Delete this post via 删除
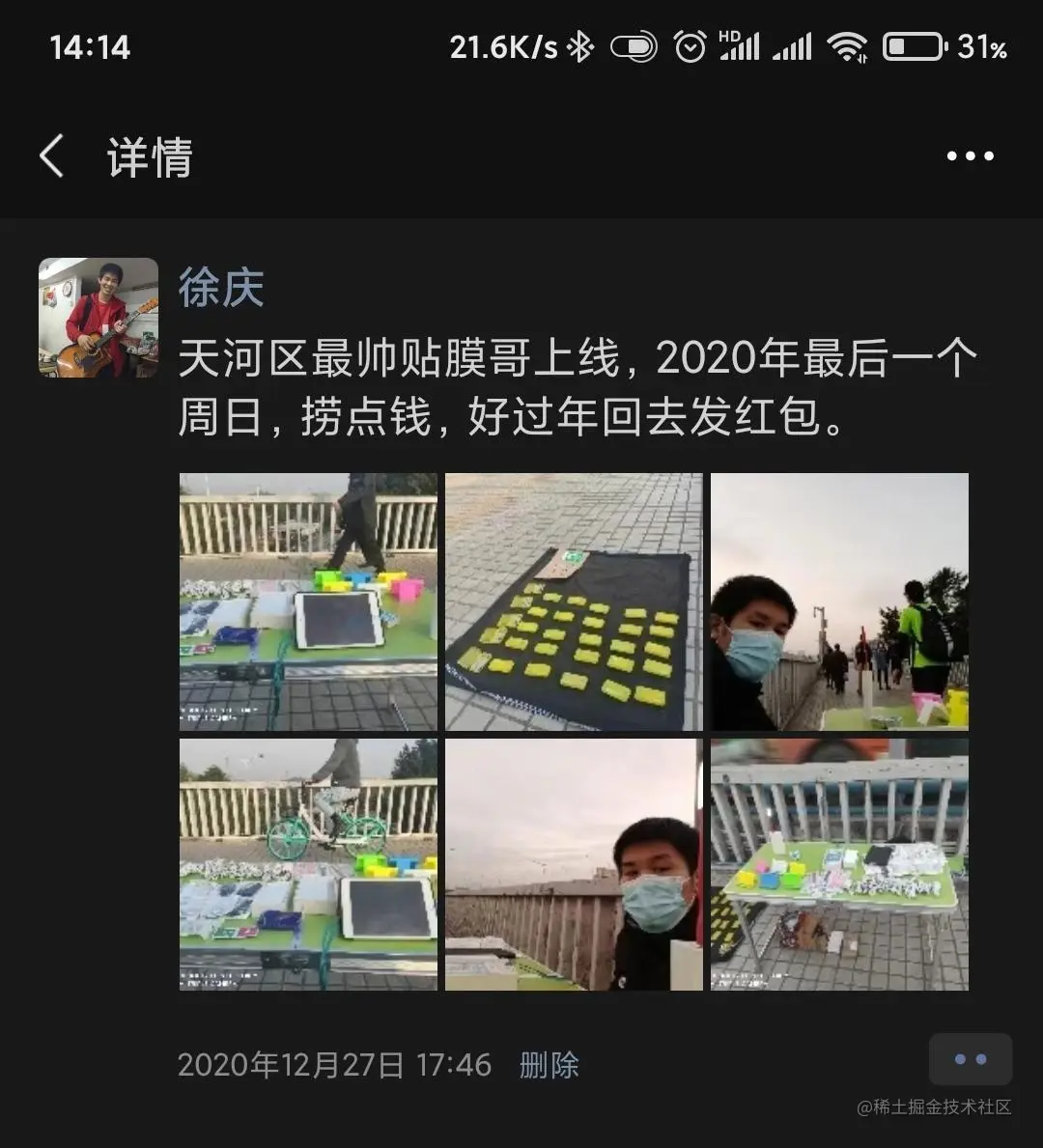The width and height of the screenshot is (1043, 1148). pyautogui.click(x=549, y=1065)
